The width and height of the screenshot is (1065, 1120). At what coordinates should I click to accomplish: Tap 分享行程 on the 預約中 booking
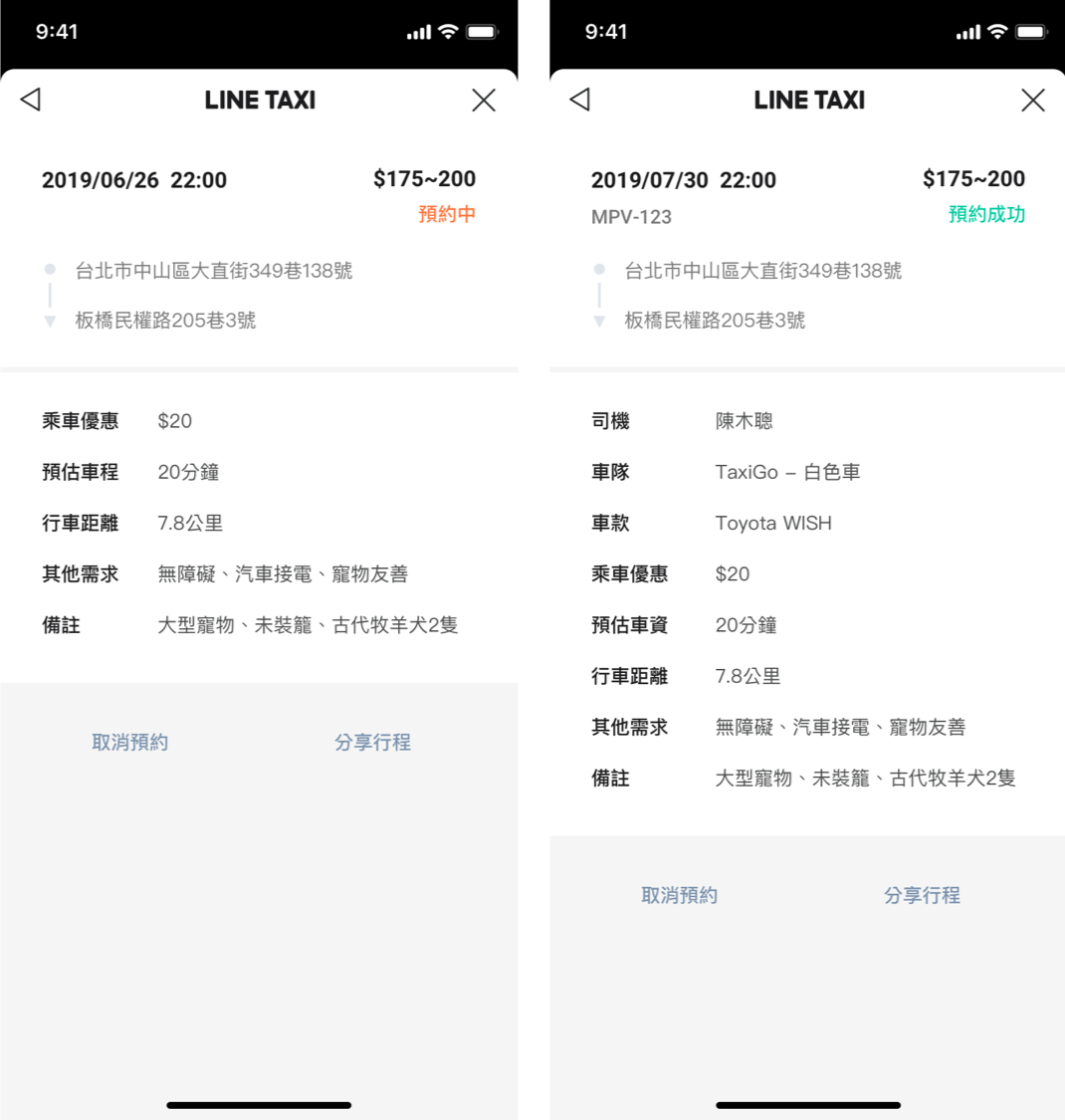372,743
